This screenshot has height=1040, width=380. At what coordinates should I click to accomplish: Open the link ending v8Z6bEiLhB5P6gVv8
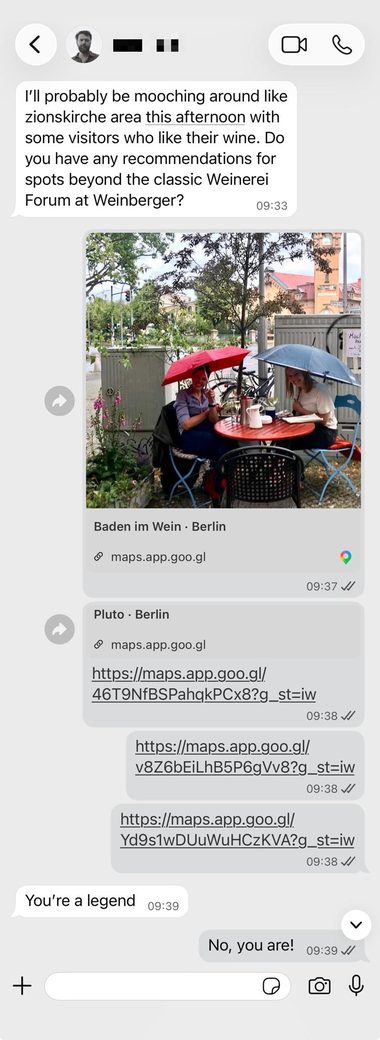coord(245,757)
